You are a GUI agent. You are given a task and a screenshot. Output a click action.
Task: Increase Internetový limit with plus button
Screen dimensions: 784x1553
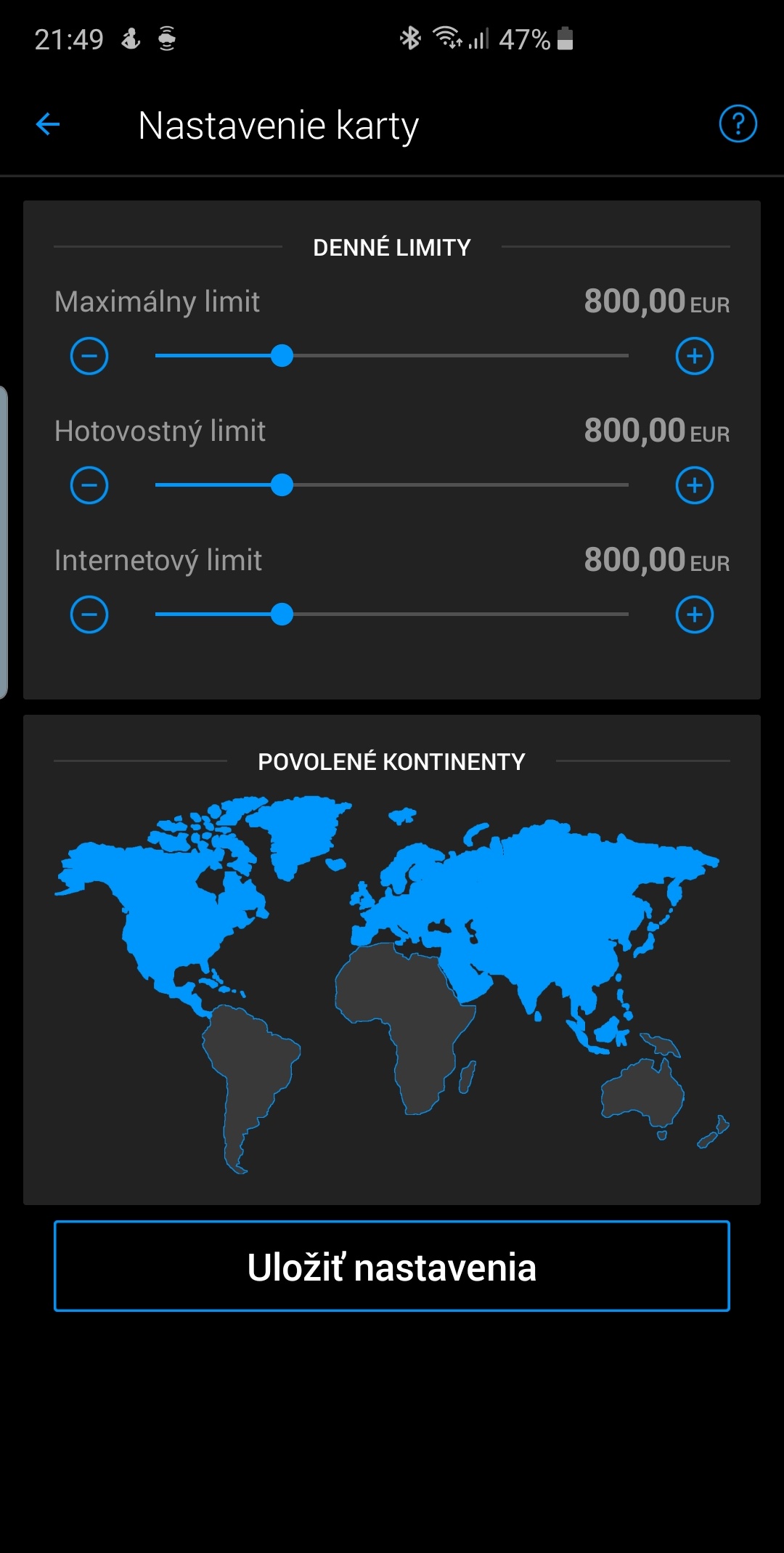coord(695,615)
